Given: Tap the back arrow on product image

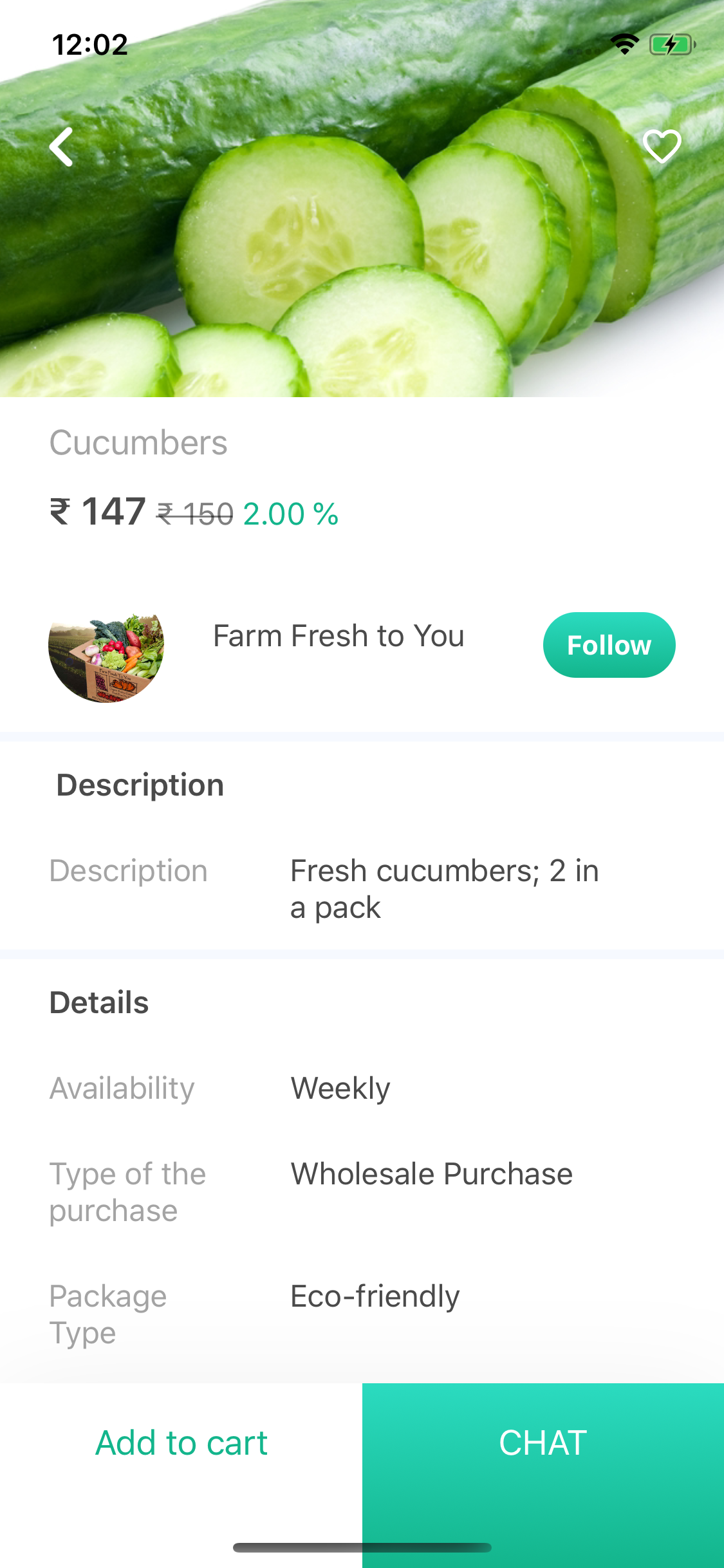Looking at the screenshot, I should pyautogui.click(x=61, y=147).
